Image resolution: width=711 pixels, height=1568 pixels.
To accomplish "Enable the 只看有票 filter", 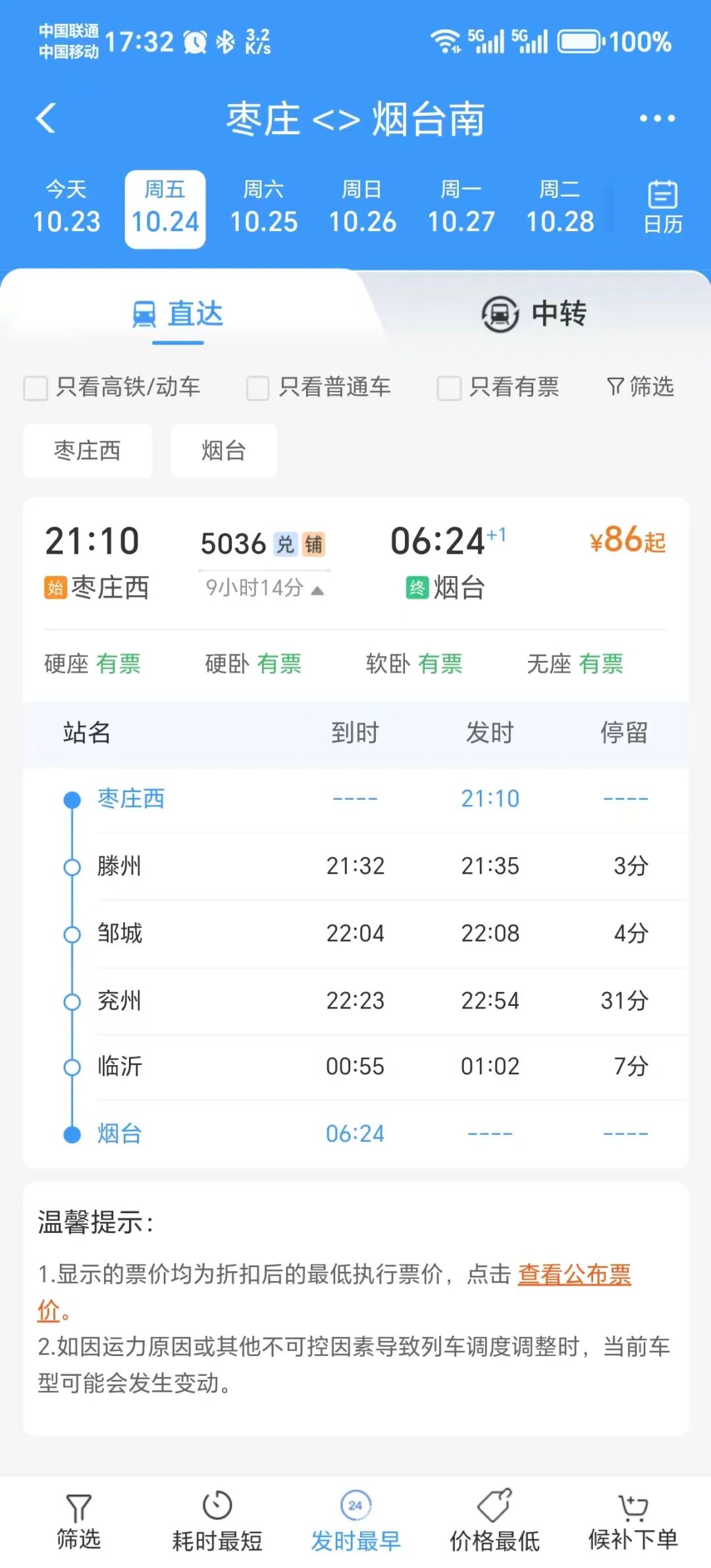I will click(x=449, y=389).
